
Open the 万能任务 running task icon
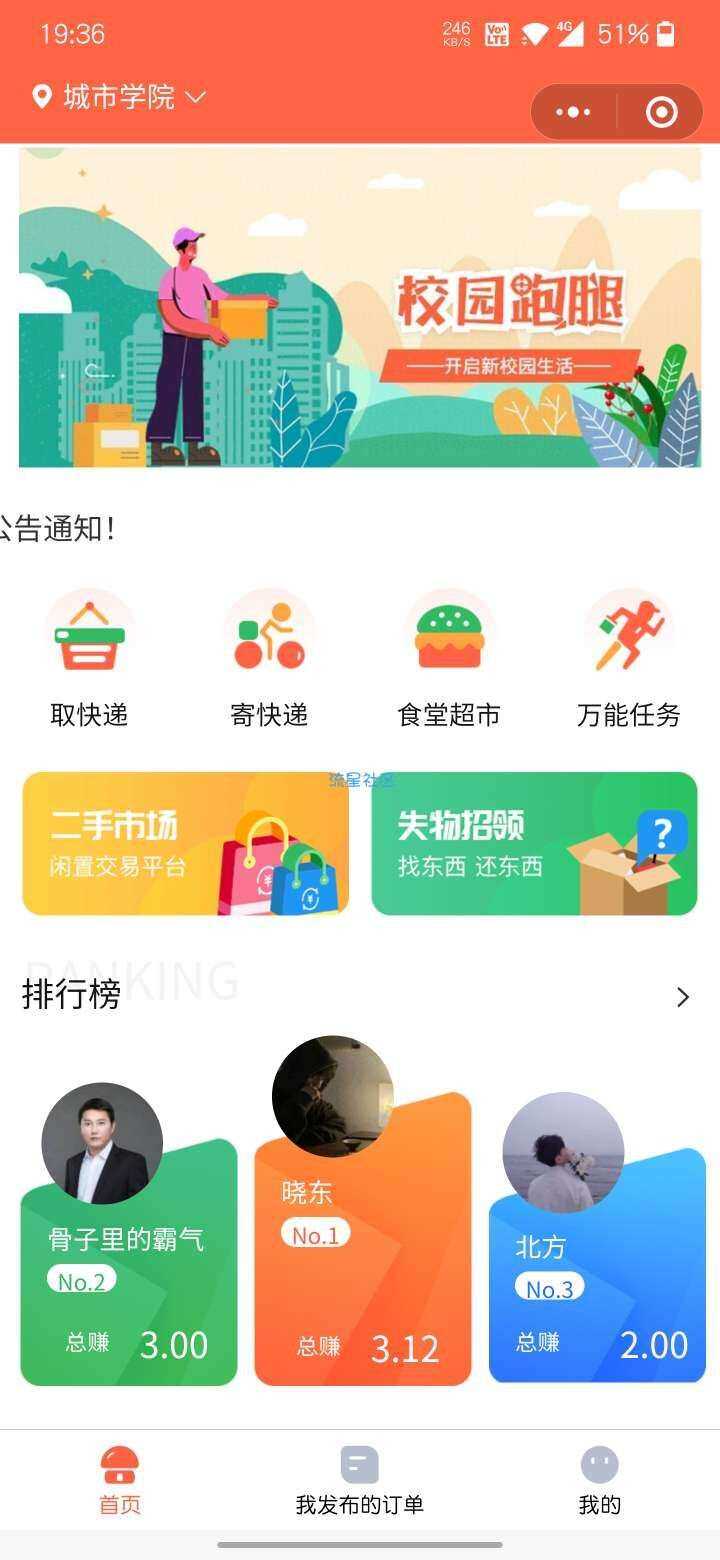coord(627,632)
